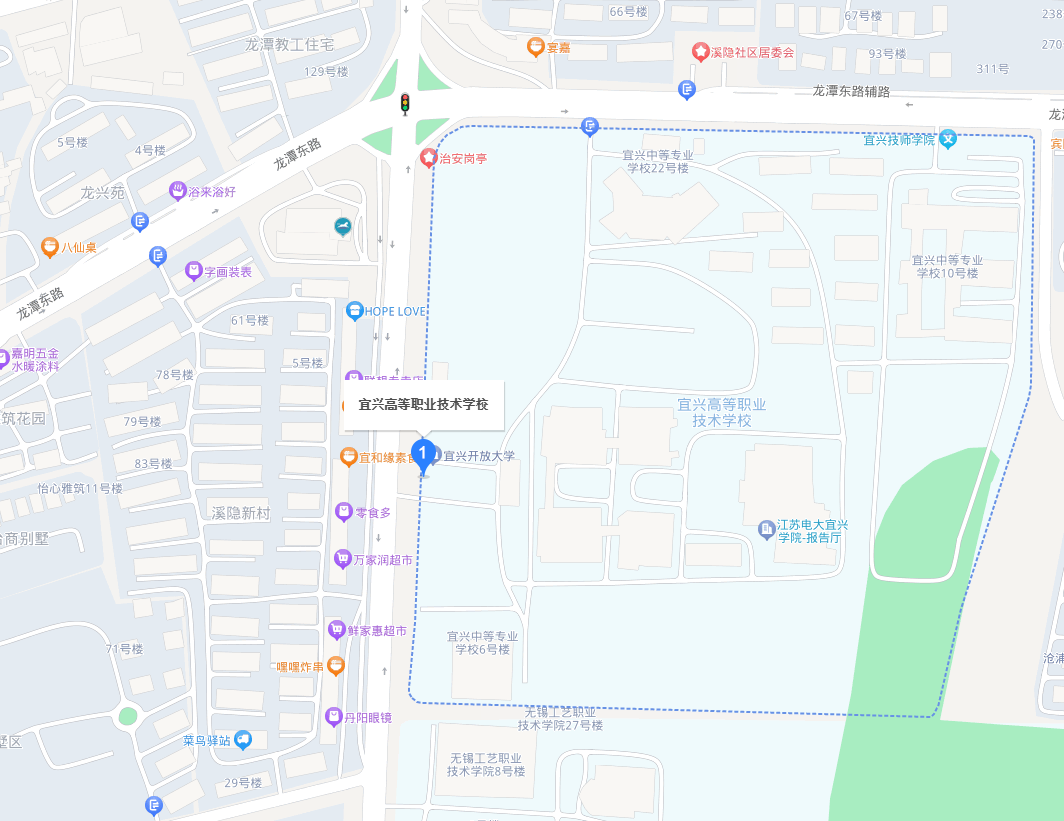Open the 宜兴高等职业技术学校 info label
1064x821 pixels.
(x=423, y=405)
